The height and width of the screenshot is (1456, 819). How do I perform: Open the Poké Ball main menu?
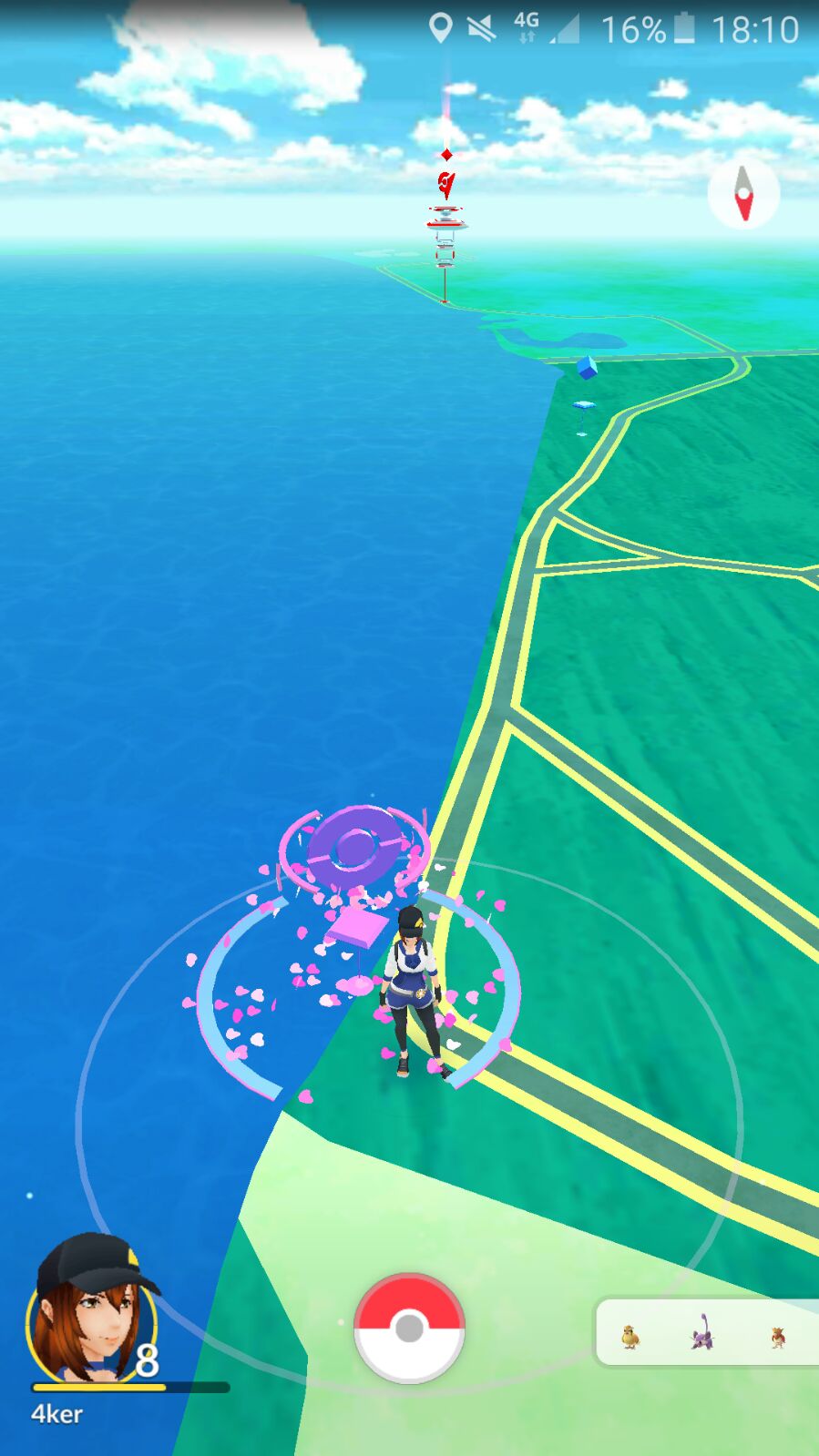409,1328
